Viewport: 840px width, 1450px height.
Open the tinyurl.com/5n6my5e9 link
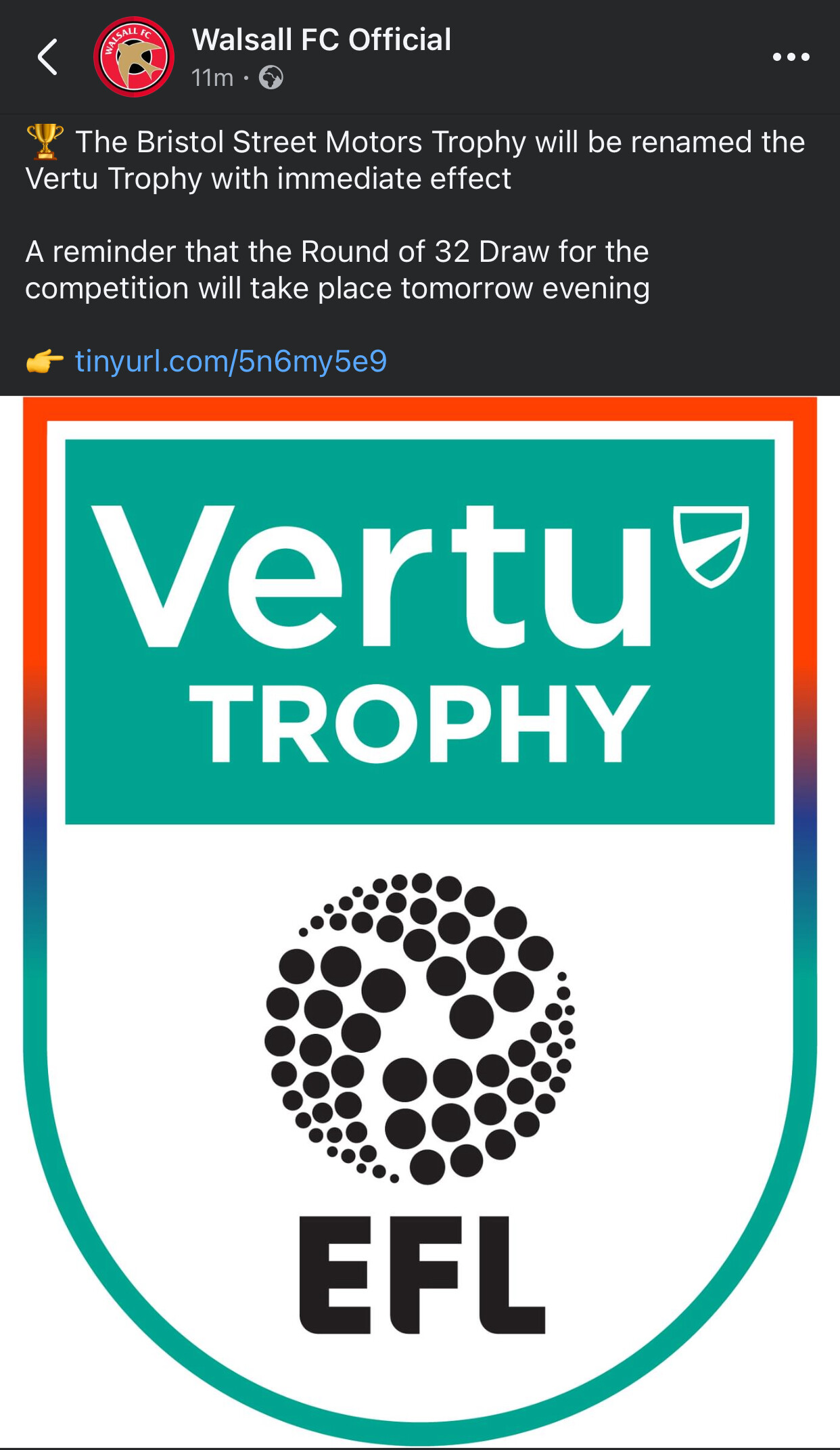(231, 361)
